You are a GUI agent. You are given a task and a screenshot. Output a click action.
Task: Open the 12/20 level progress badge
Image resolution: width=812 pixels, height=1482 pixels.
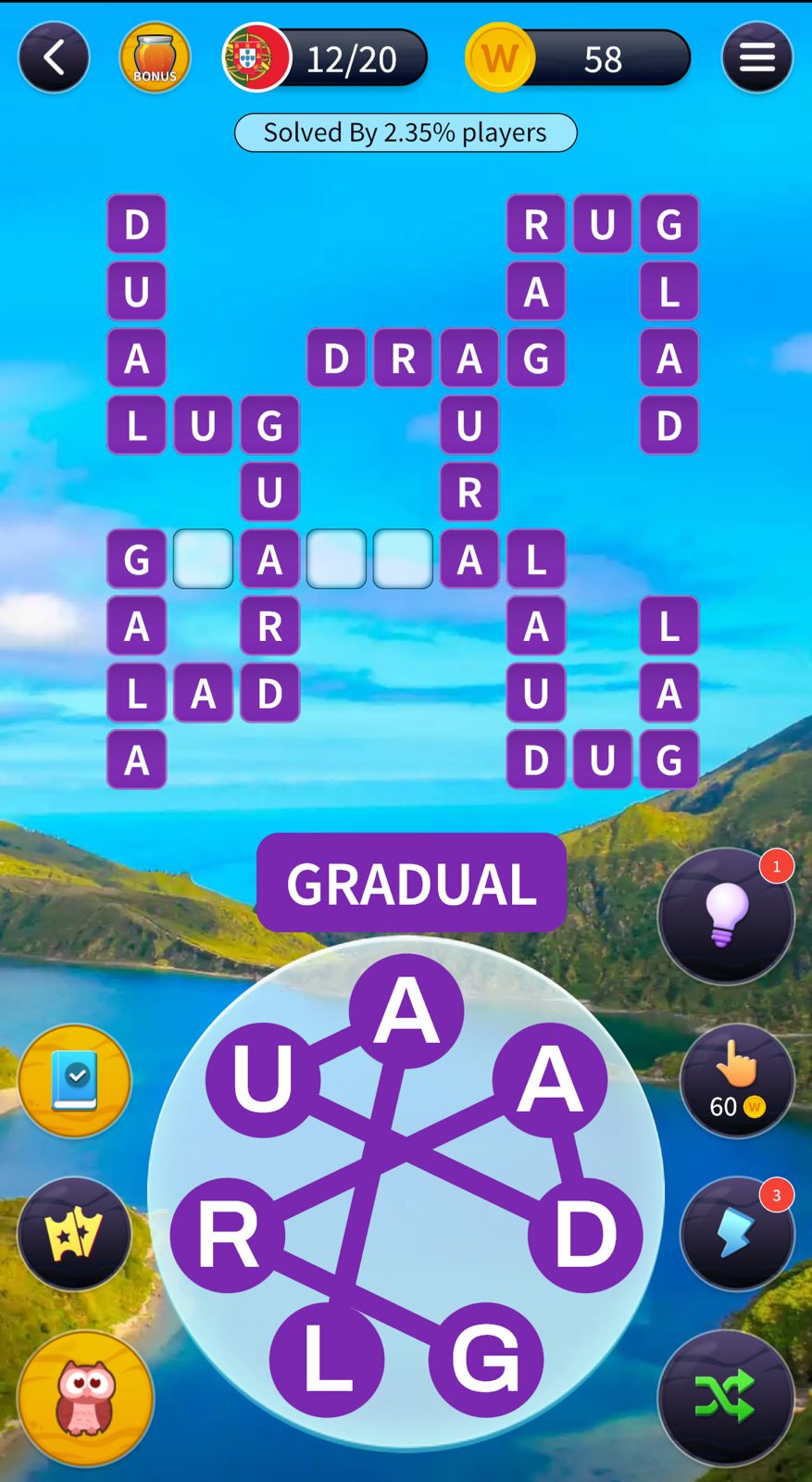326,58
